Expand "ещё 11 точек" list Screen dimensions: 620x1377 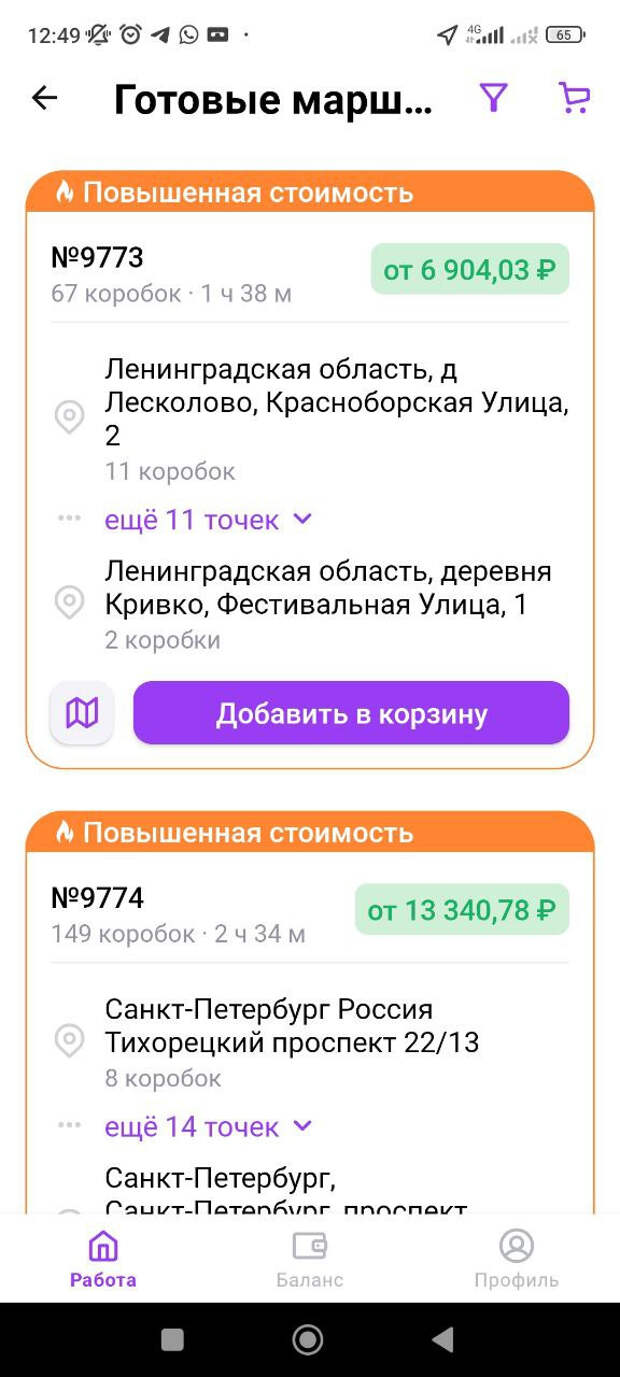click(208, 519)
